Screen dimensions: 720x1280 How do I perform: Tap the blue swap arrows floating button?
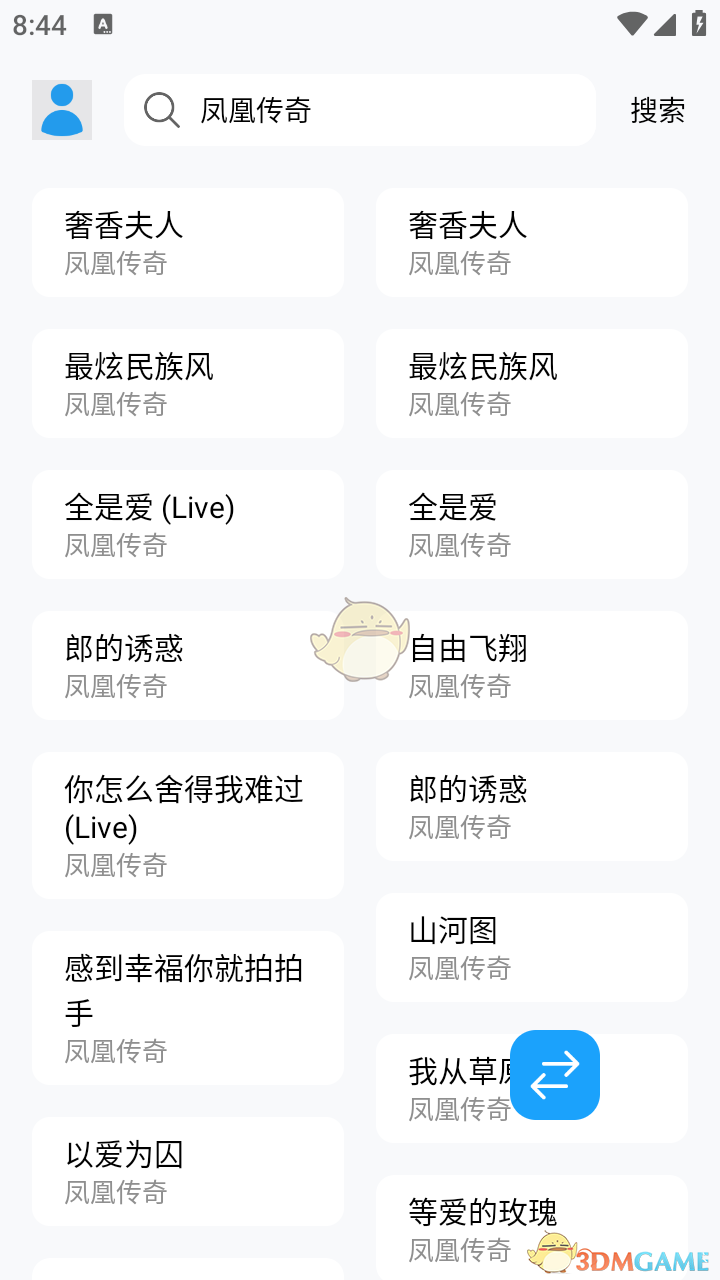coord(555,1075)
